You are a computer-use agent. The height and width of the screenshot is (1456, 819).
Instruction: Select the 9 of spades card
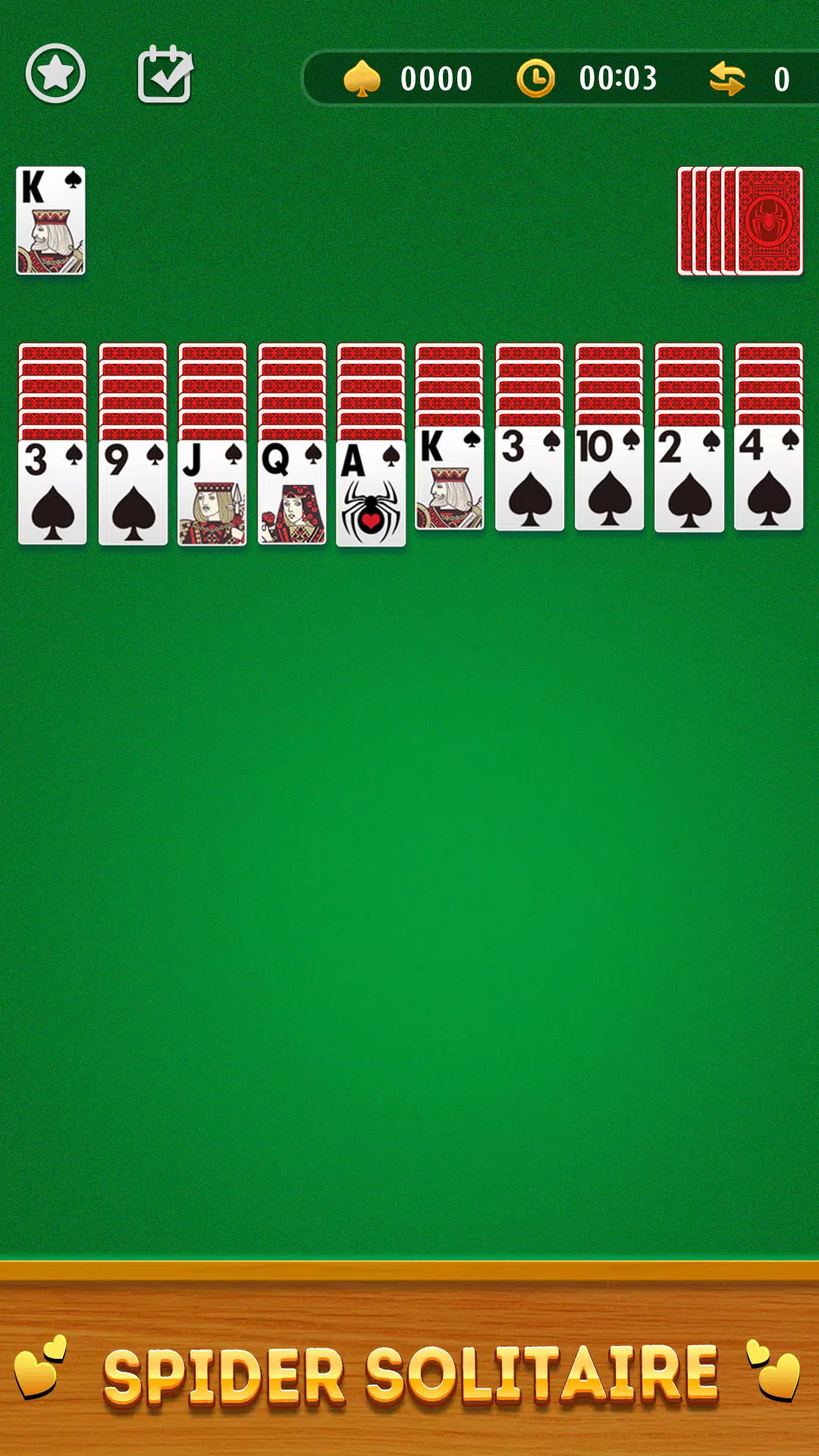click(133, 491)
